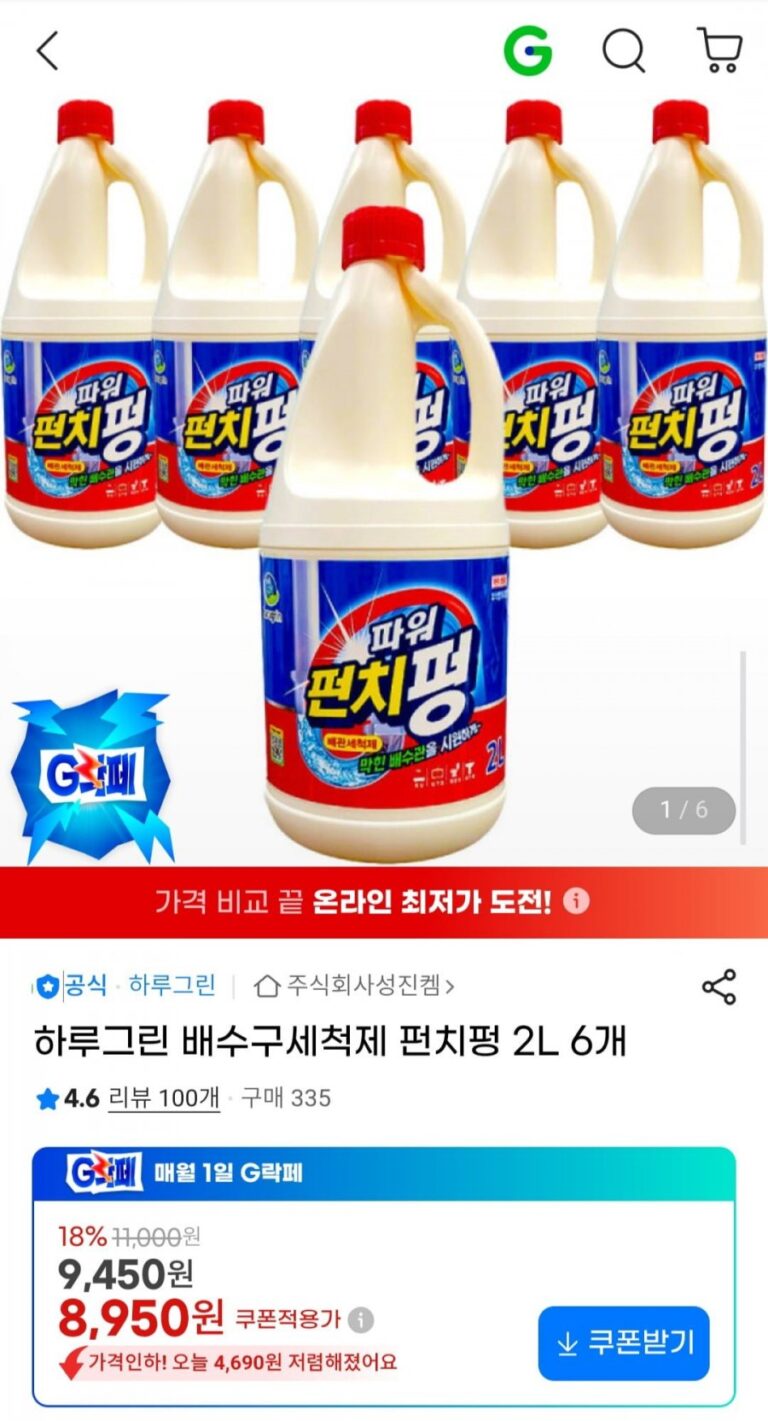
Task: Open the 하루그린 brand link
Action: point(172,986)
